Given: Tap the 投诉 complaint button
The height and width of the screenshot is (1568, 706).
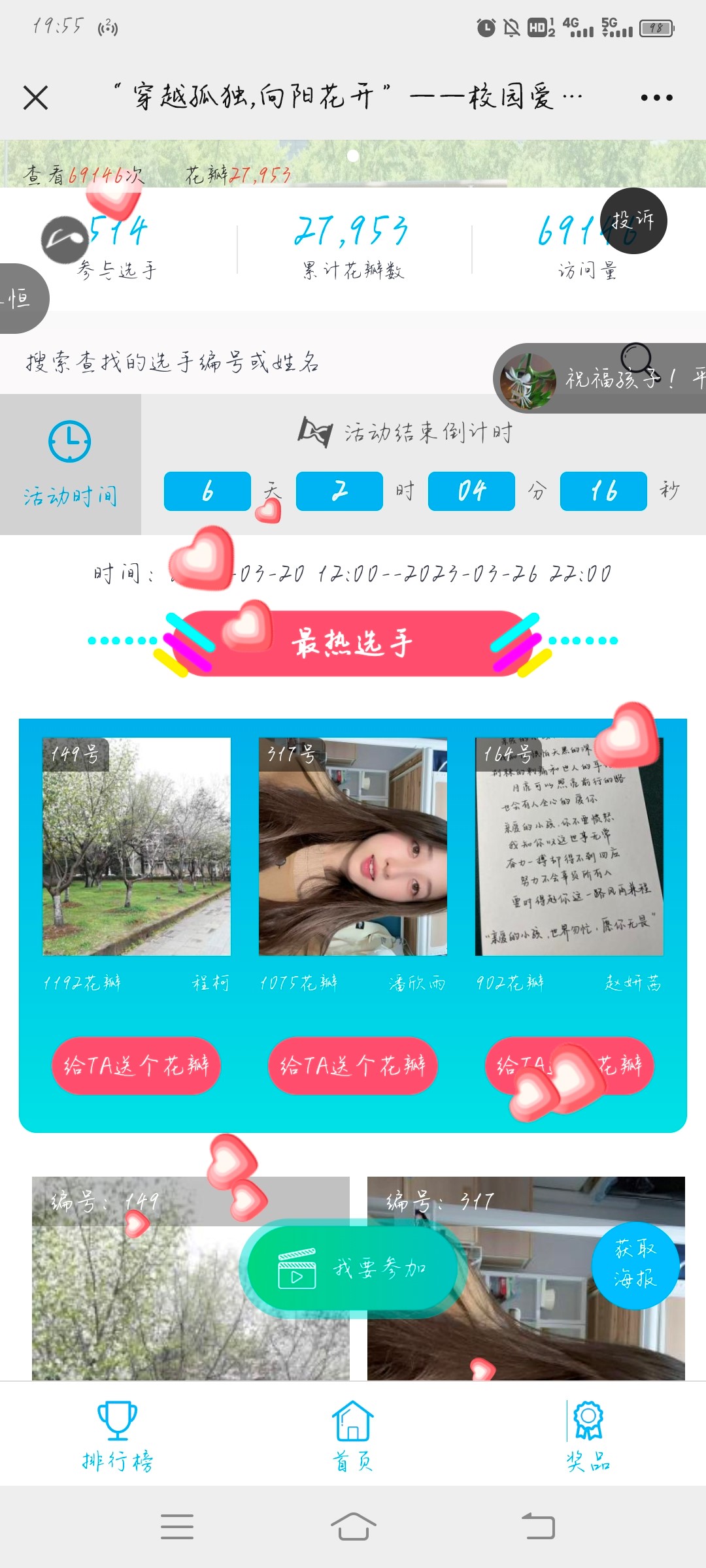Looking at the screenshot, I should point(633,221).
